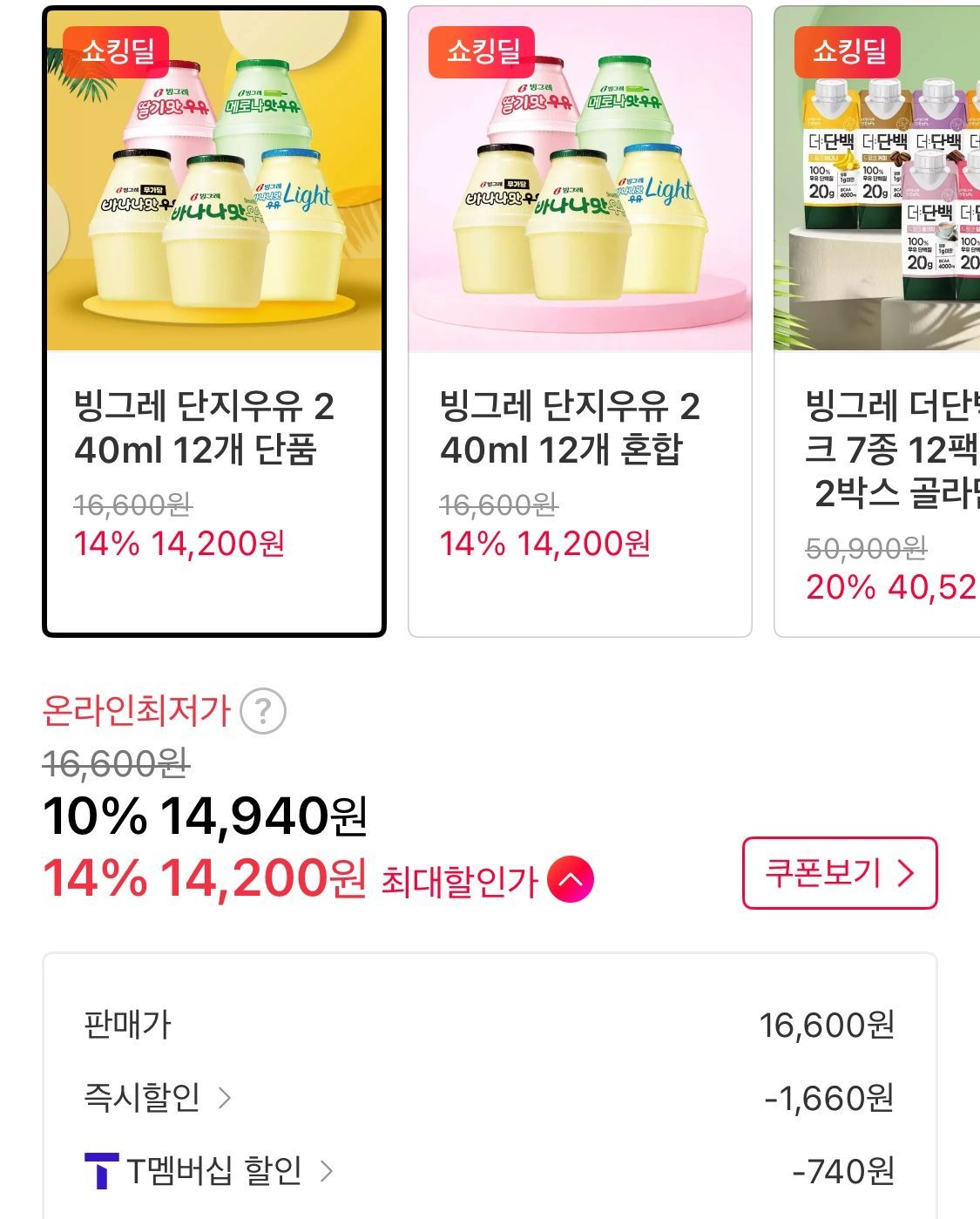Open 즉시할인 discount details
Viewport: 980px width, 1219px height.
click(157, 1097)
